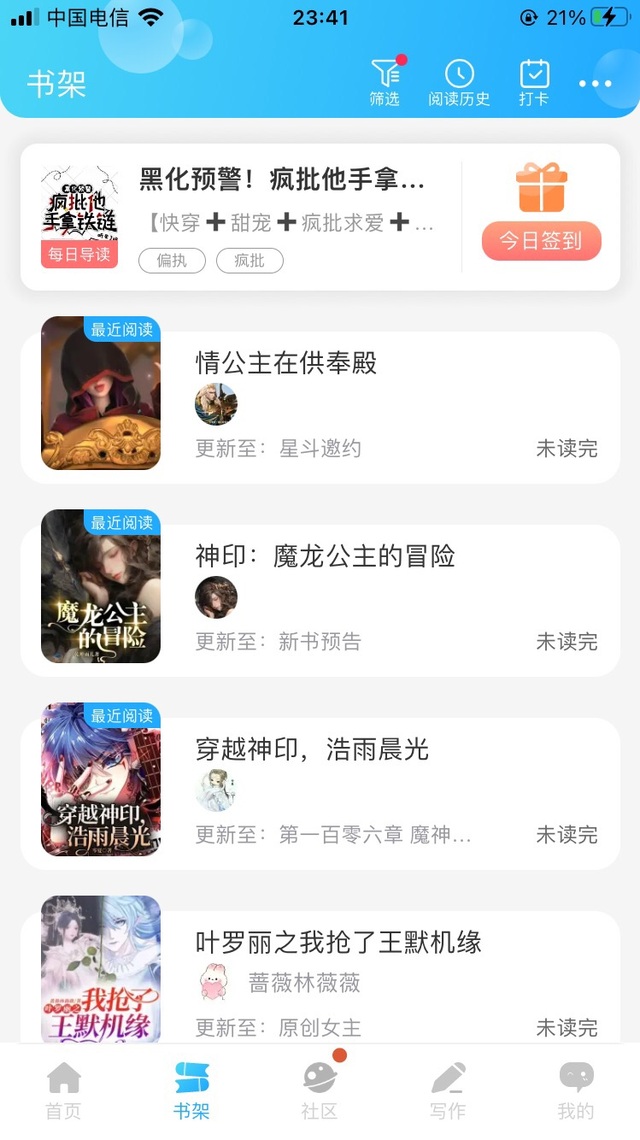The height and width of the screenshot is (1140, 640).
Task: Switch to the 首页 tab
Action: click(x=64, y=1091)
